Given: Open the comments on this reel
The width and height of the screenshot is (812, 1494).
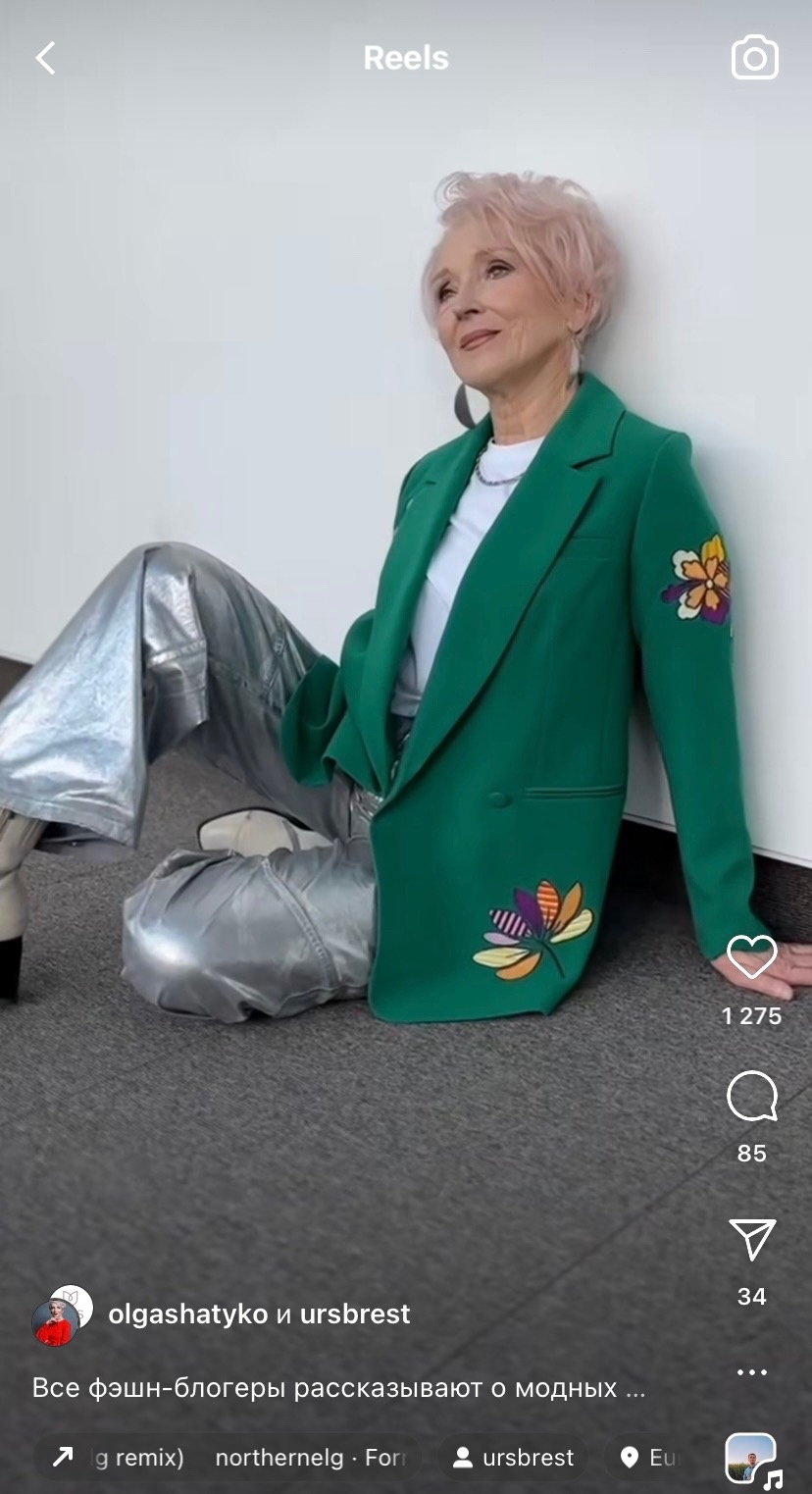Looking at the screenshot, I should [x=751, y=1097].
